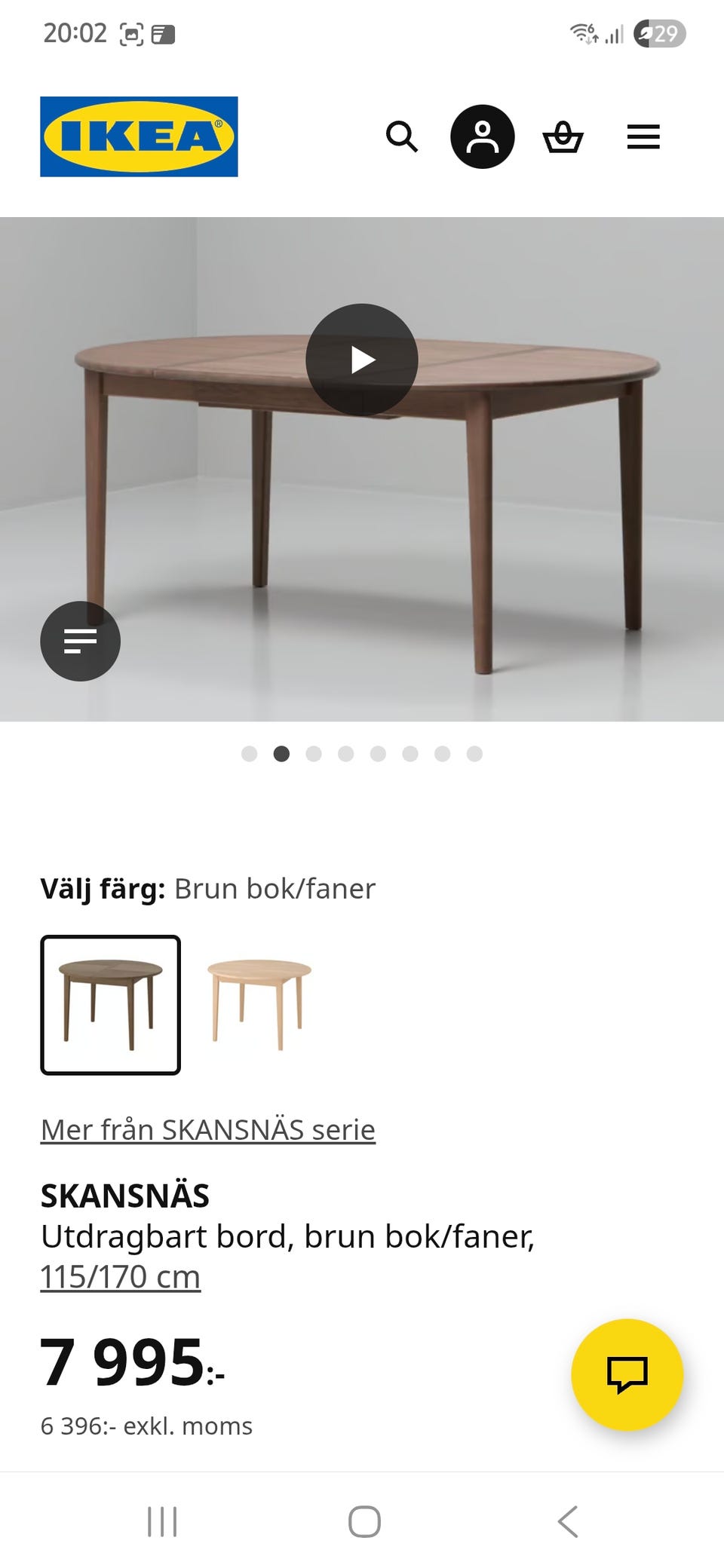Tap the IKEA logo to go home
The height and width of the screenshot is (1568, 724).
pyautogui.click(x=137, y=136)
